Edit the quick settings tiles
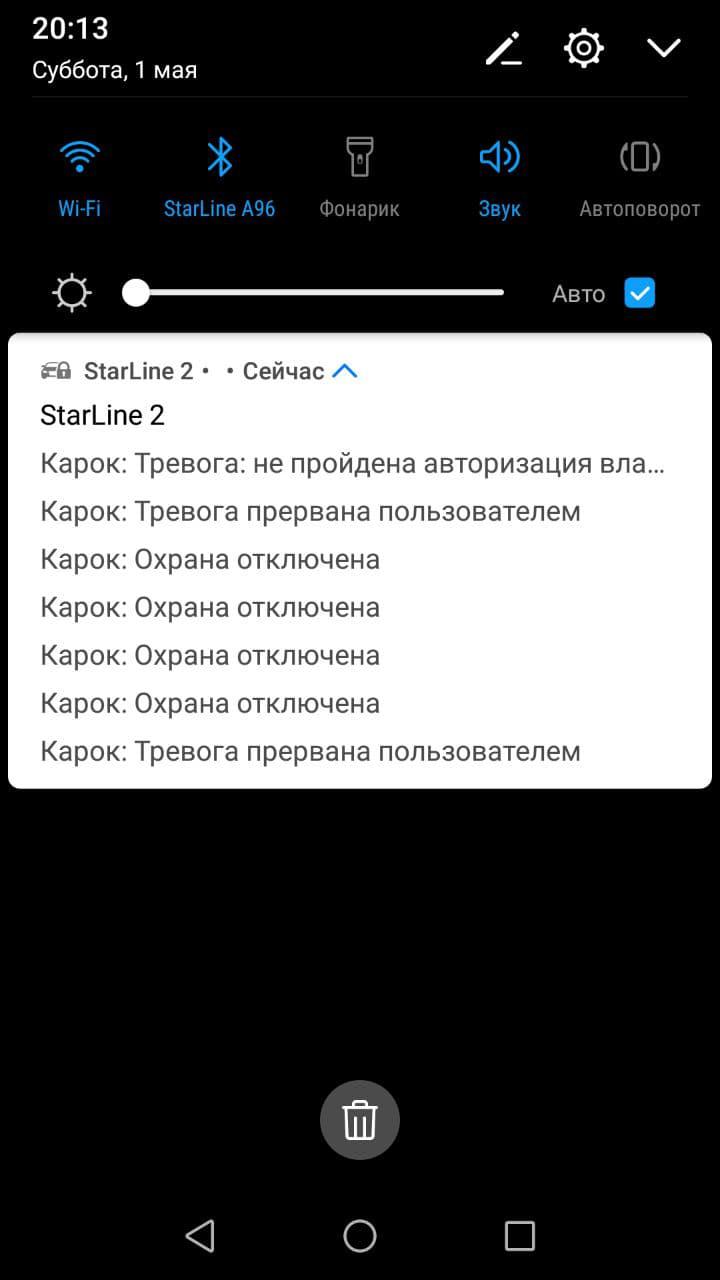Screen dimensions: 720x1280 tap(504, 48)
